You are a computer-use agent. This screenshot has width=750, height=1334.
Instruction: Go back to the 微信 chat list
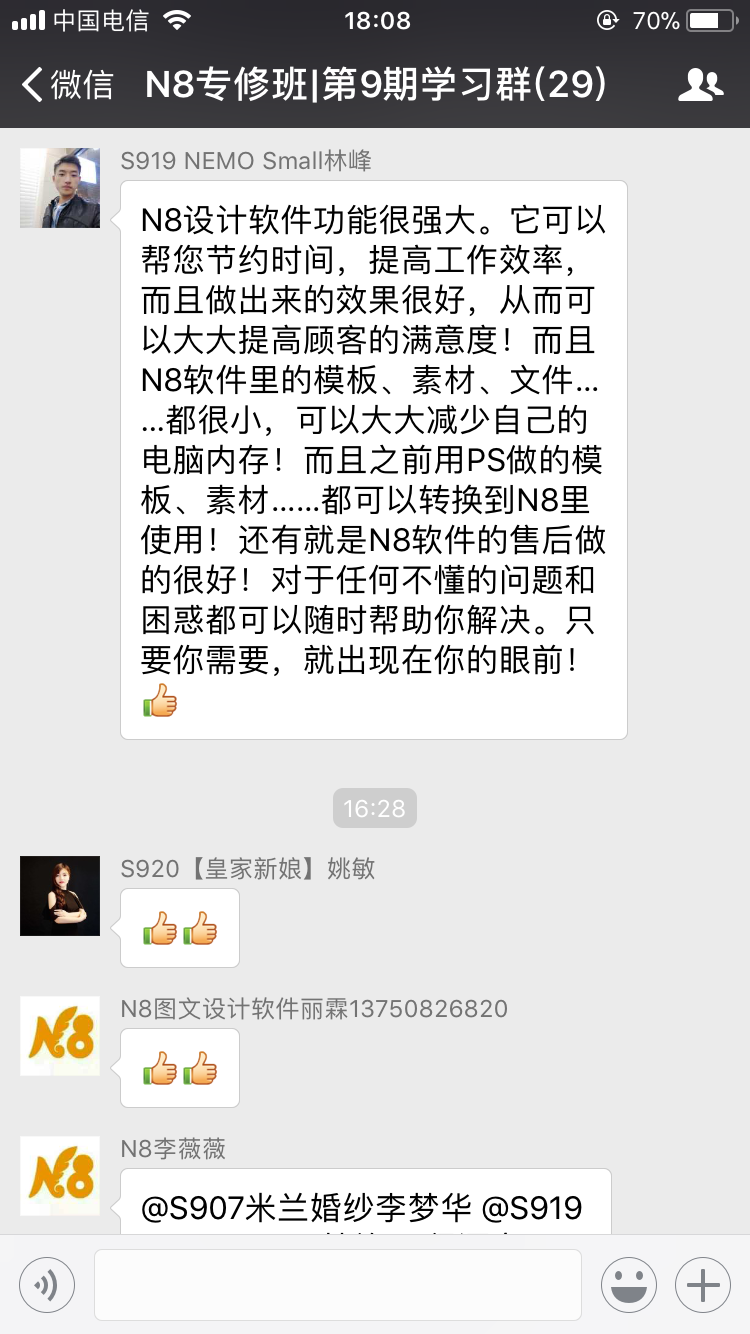[66, 85]
